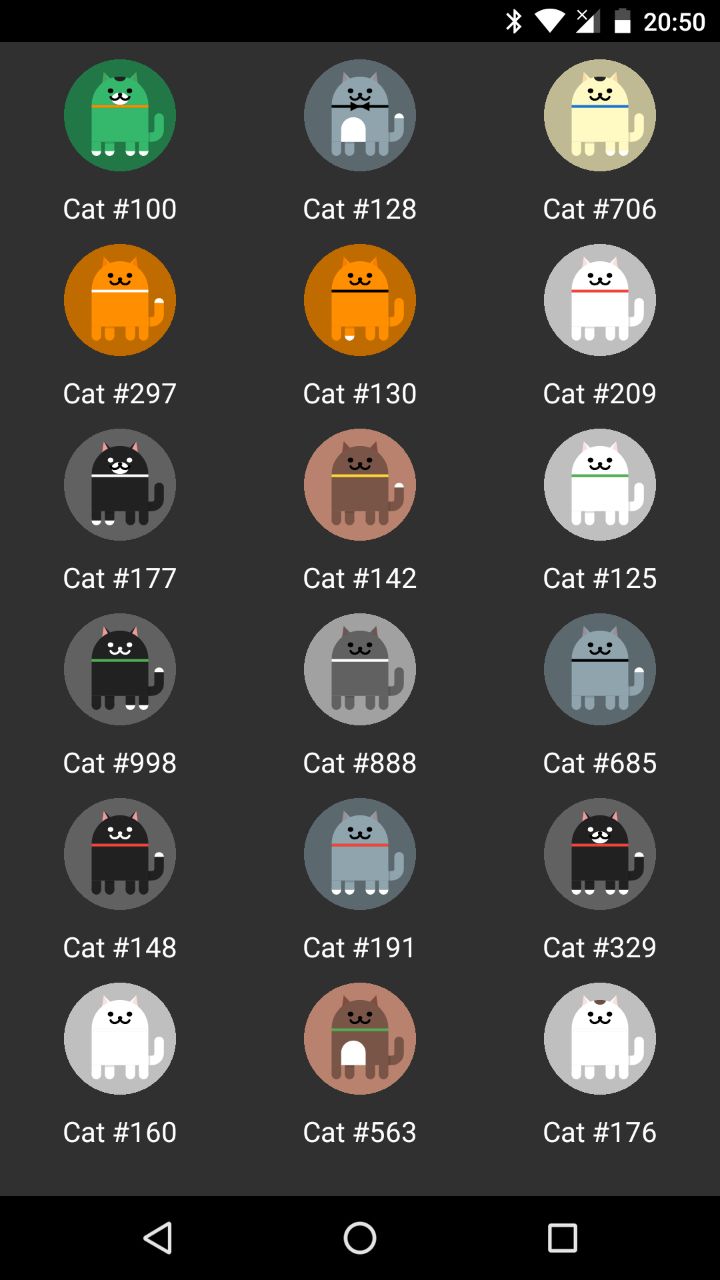The image size is (720, 1280).
Task: Tap black Cat #329
Action: (x=600, y=854)
